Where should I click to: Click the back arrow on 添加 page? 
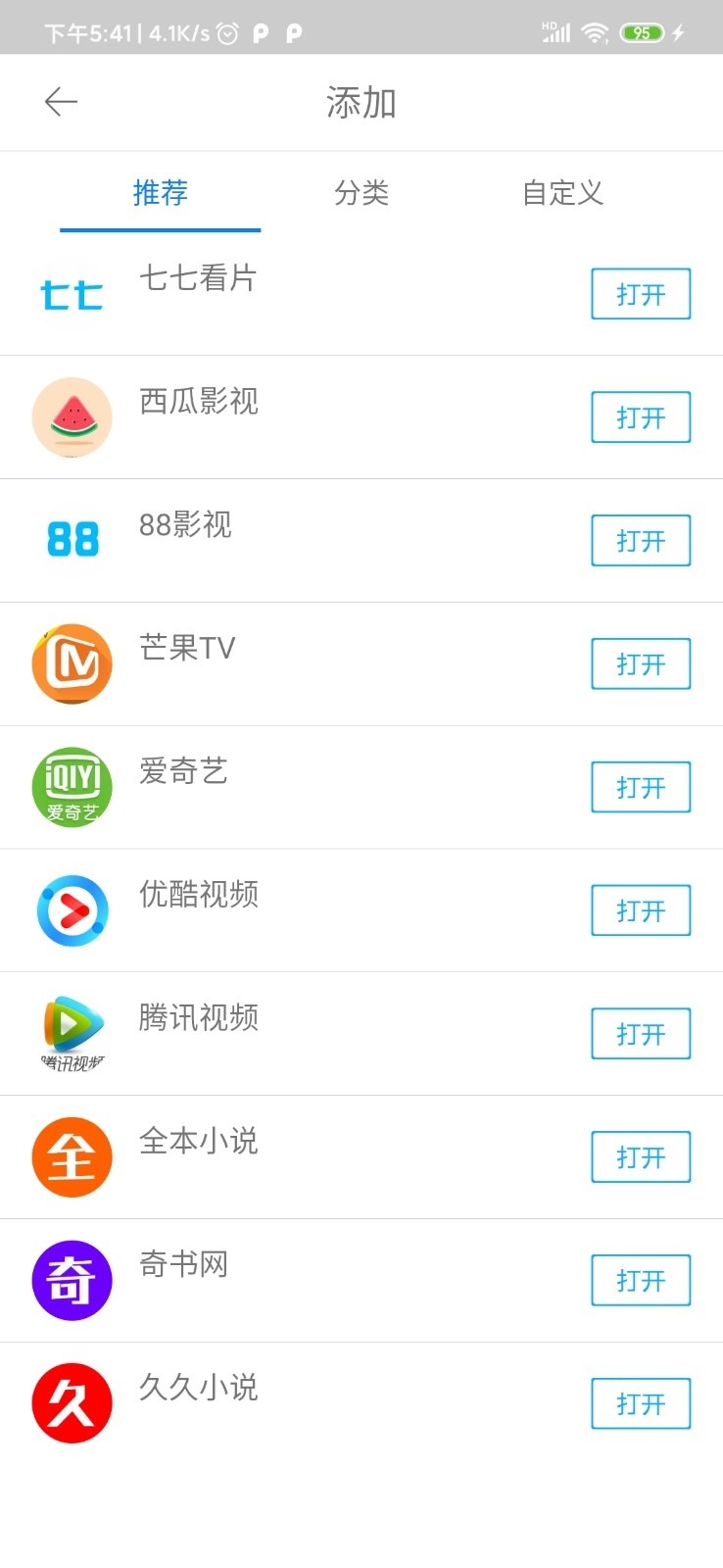tap(61, 101)
